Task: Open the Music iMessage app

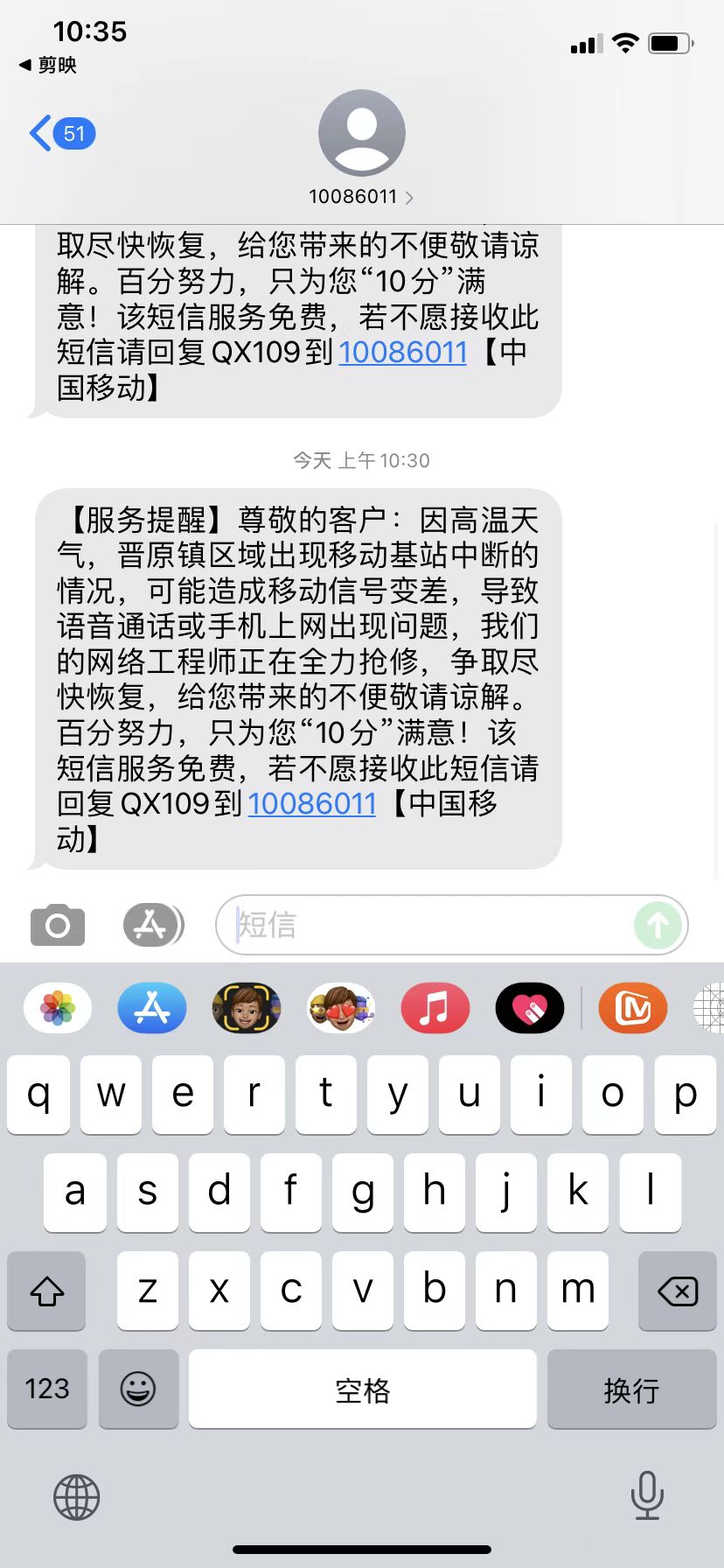Action: coord(435,1008)
